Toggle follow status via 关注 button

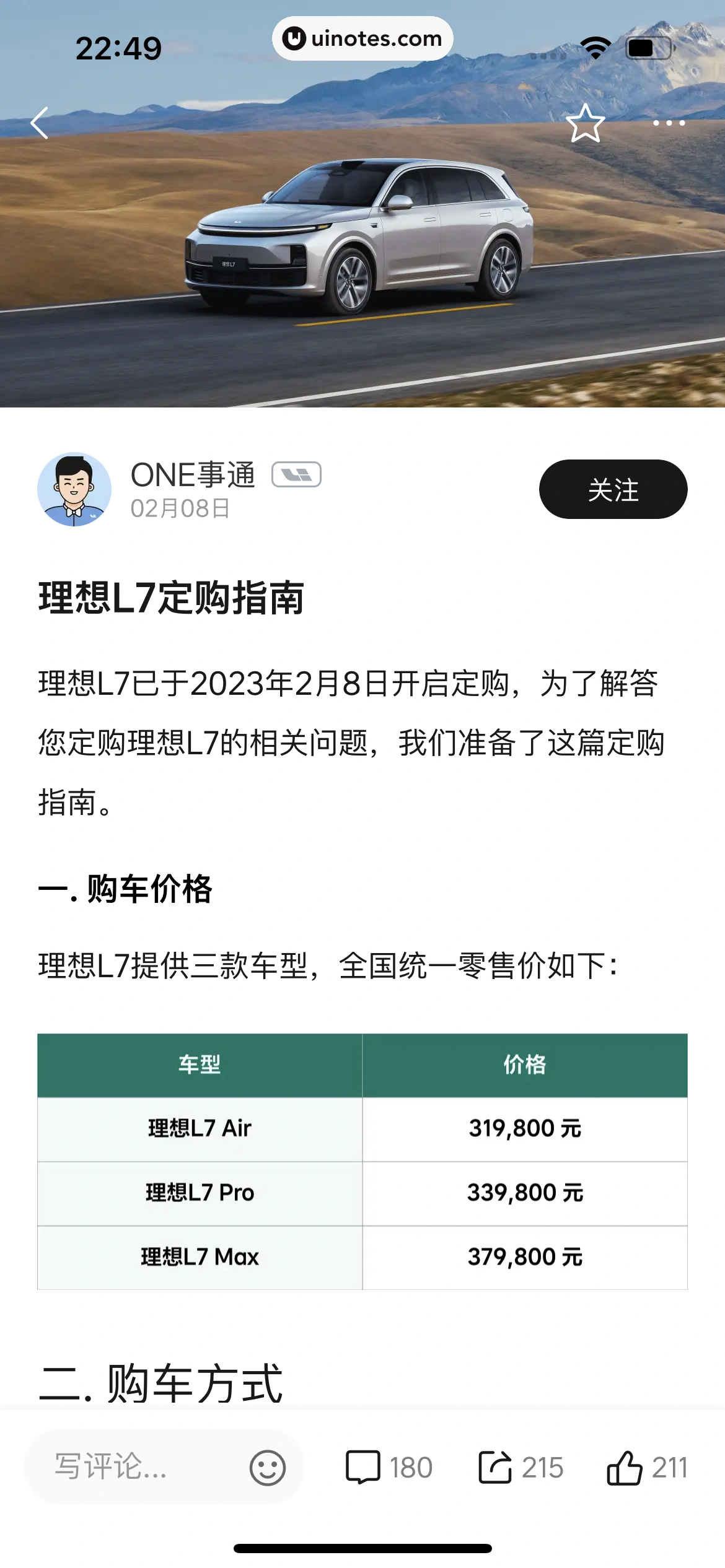click(612, 489)
